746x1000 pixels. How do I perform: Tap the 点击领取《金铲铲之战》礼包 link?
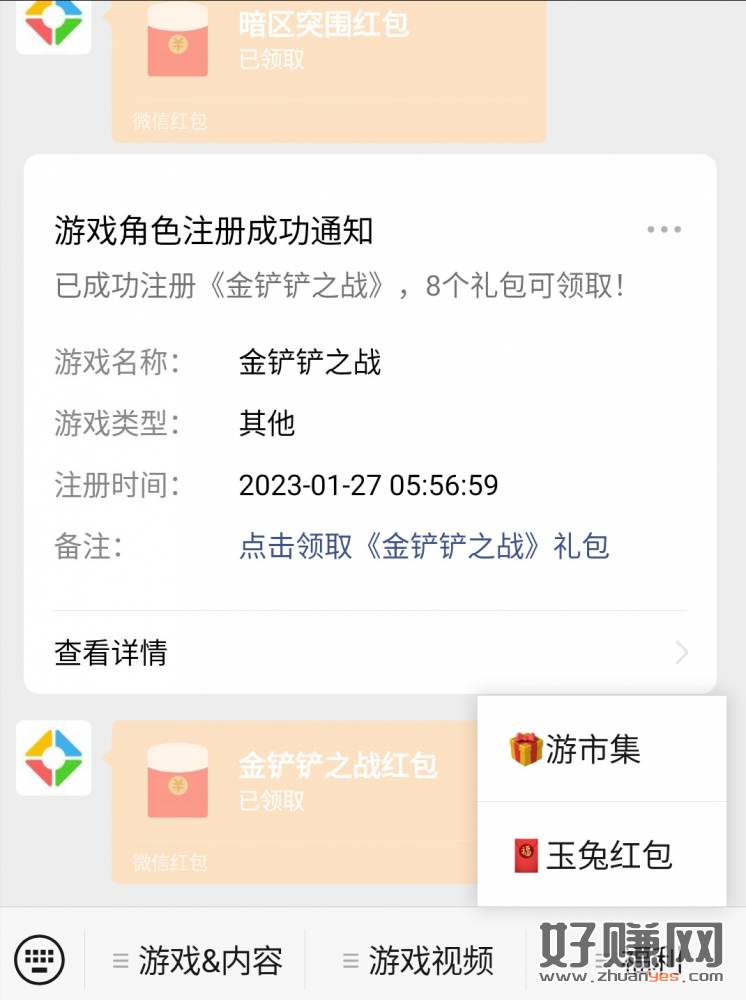423,546
